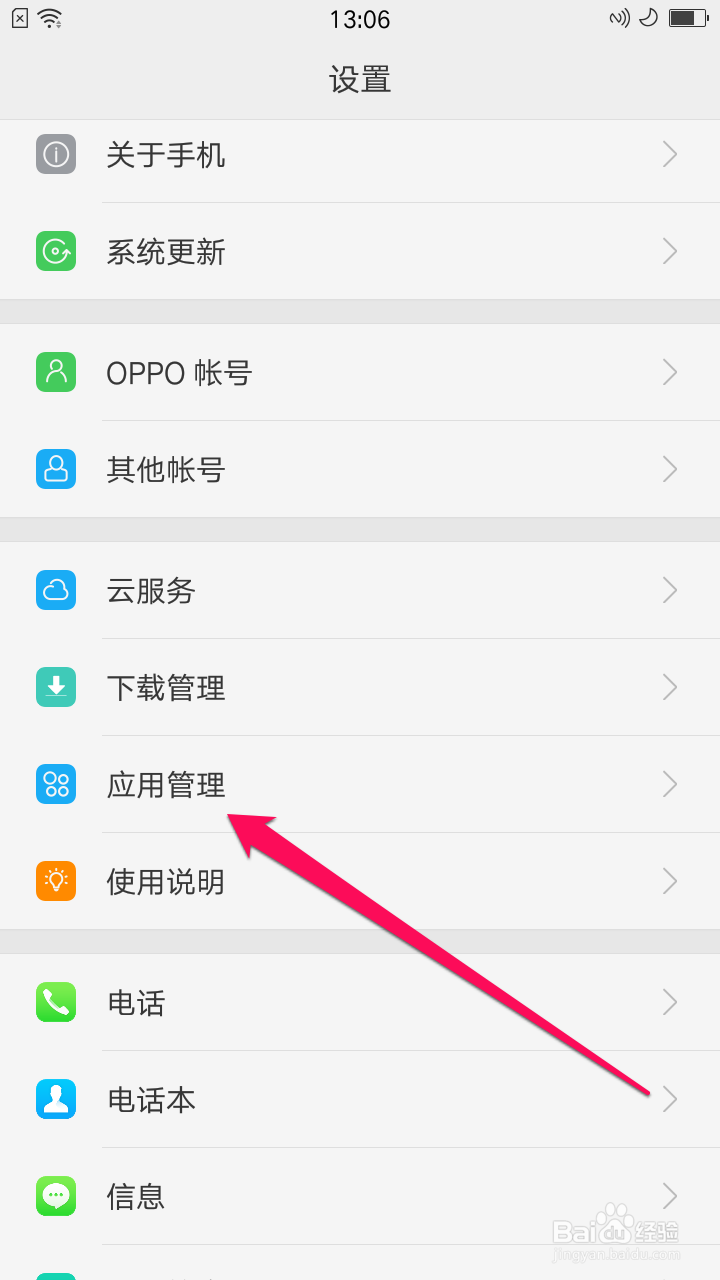
Task: Tap the Download Manager arrow icon
Action: point(668,687)
